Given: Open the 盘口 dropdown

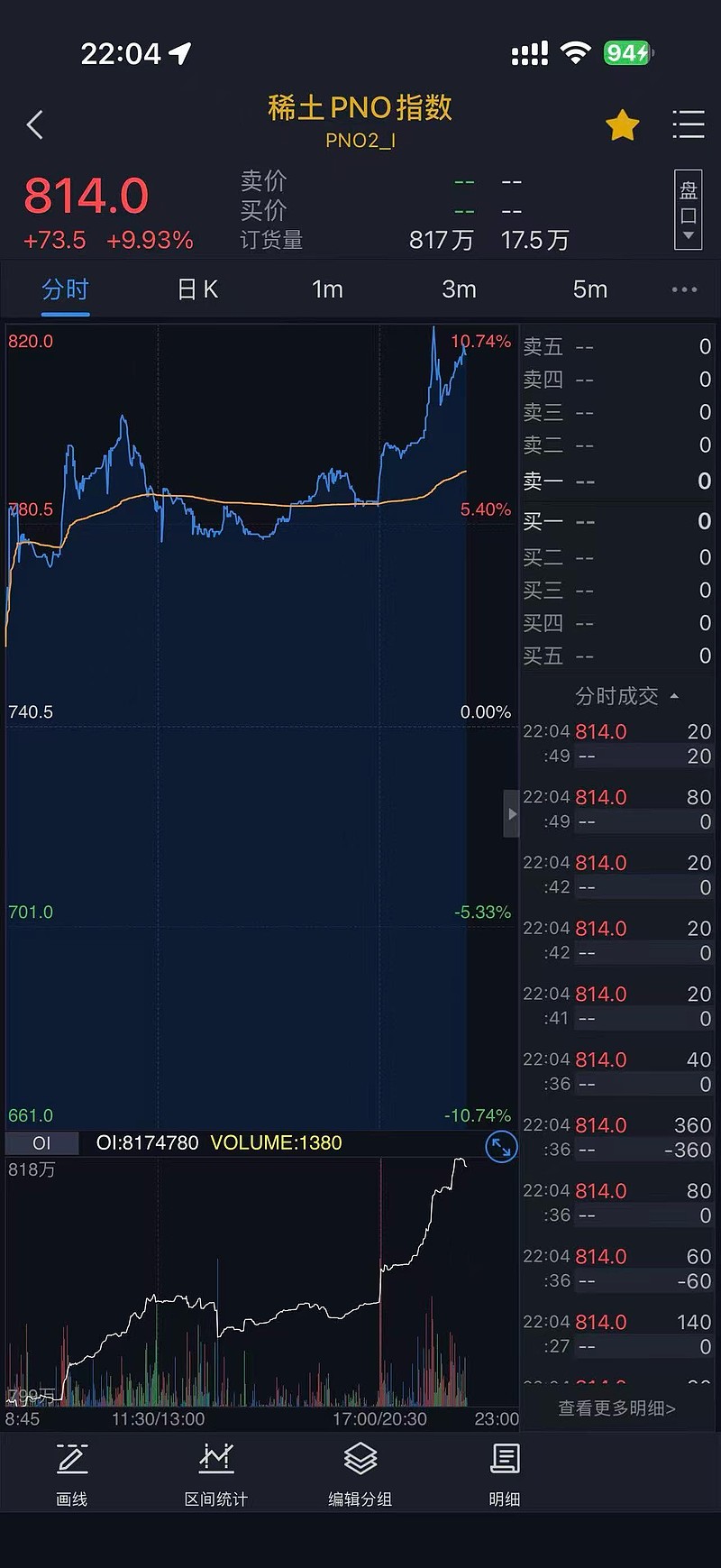Looking at the screenshot, I should point(689,210).
